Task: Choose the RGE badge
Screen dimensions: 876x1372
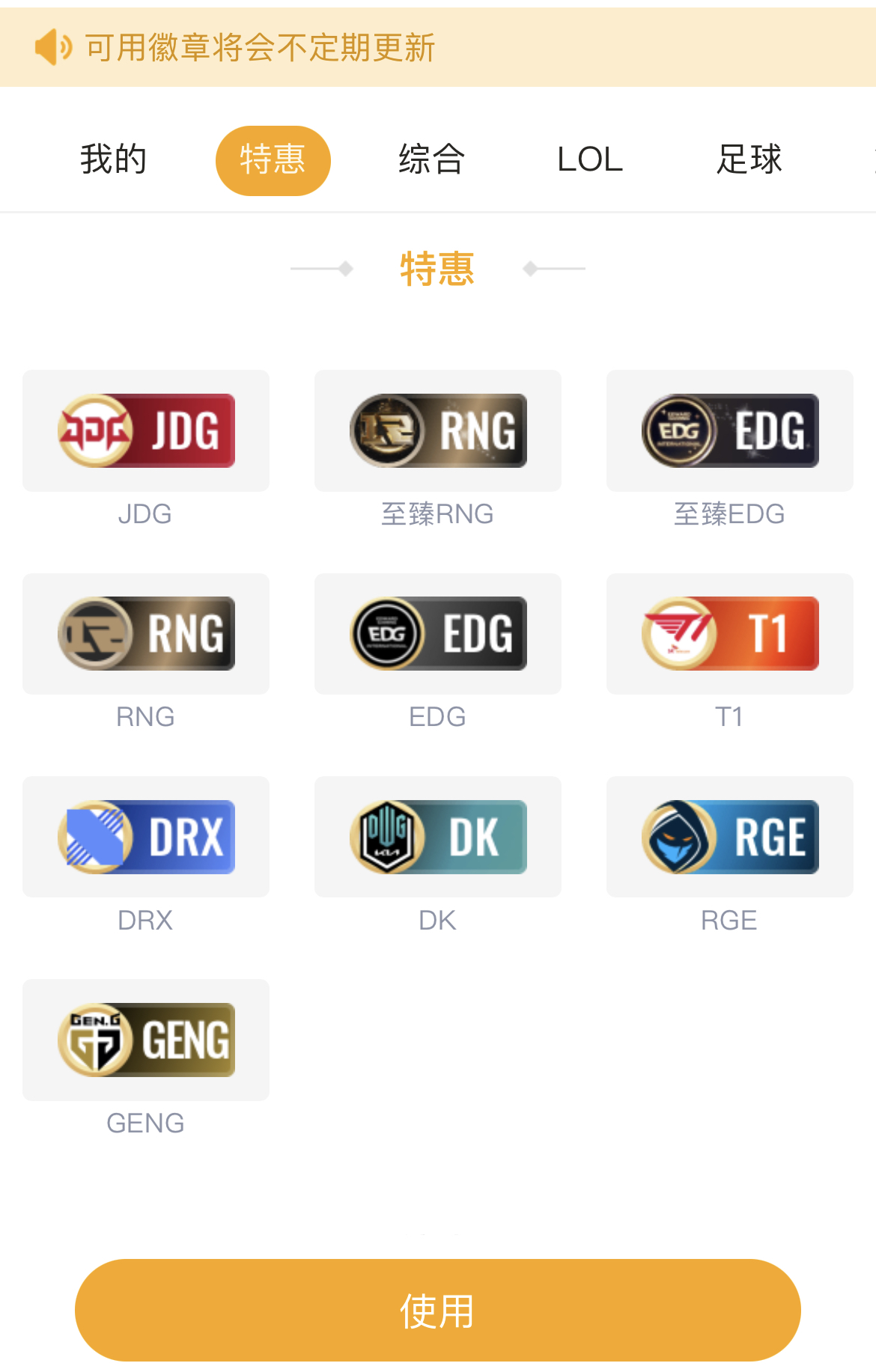Action: [x=730, y=837]
